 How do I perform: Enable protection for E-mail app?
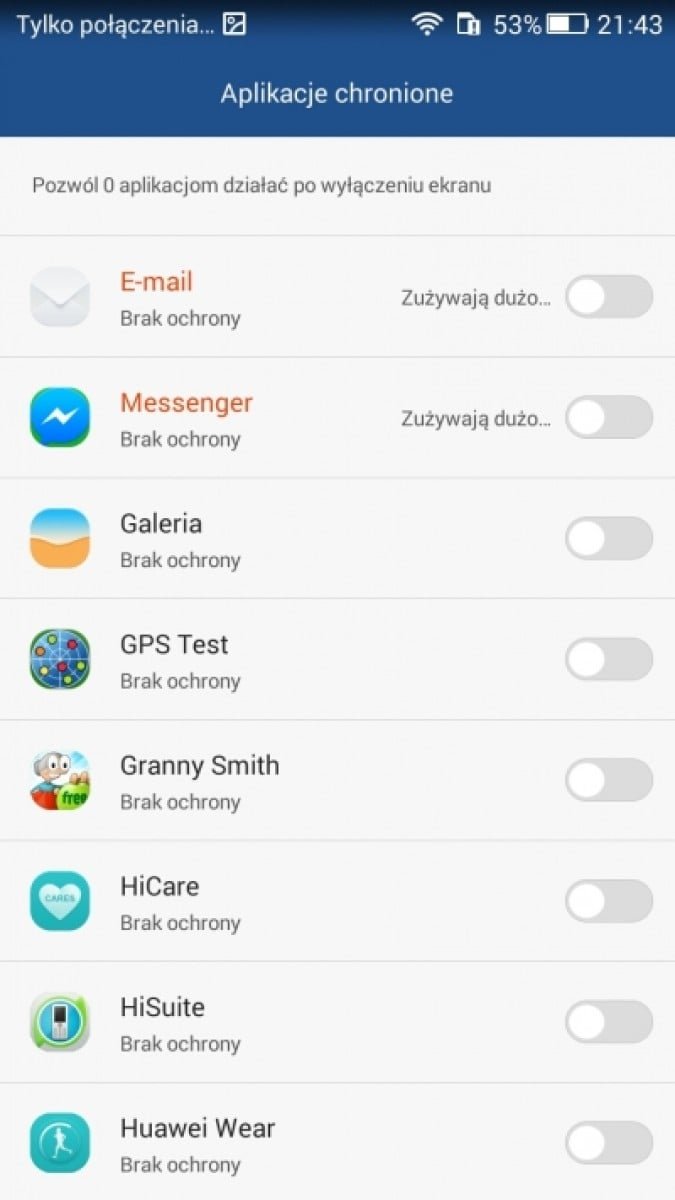coord(609,297)
